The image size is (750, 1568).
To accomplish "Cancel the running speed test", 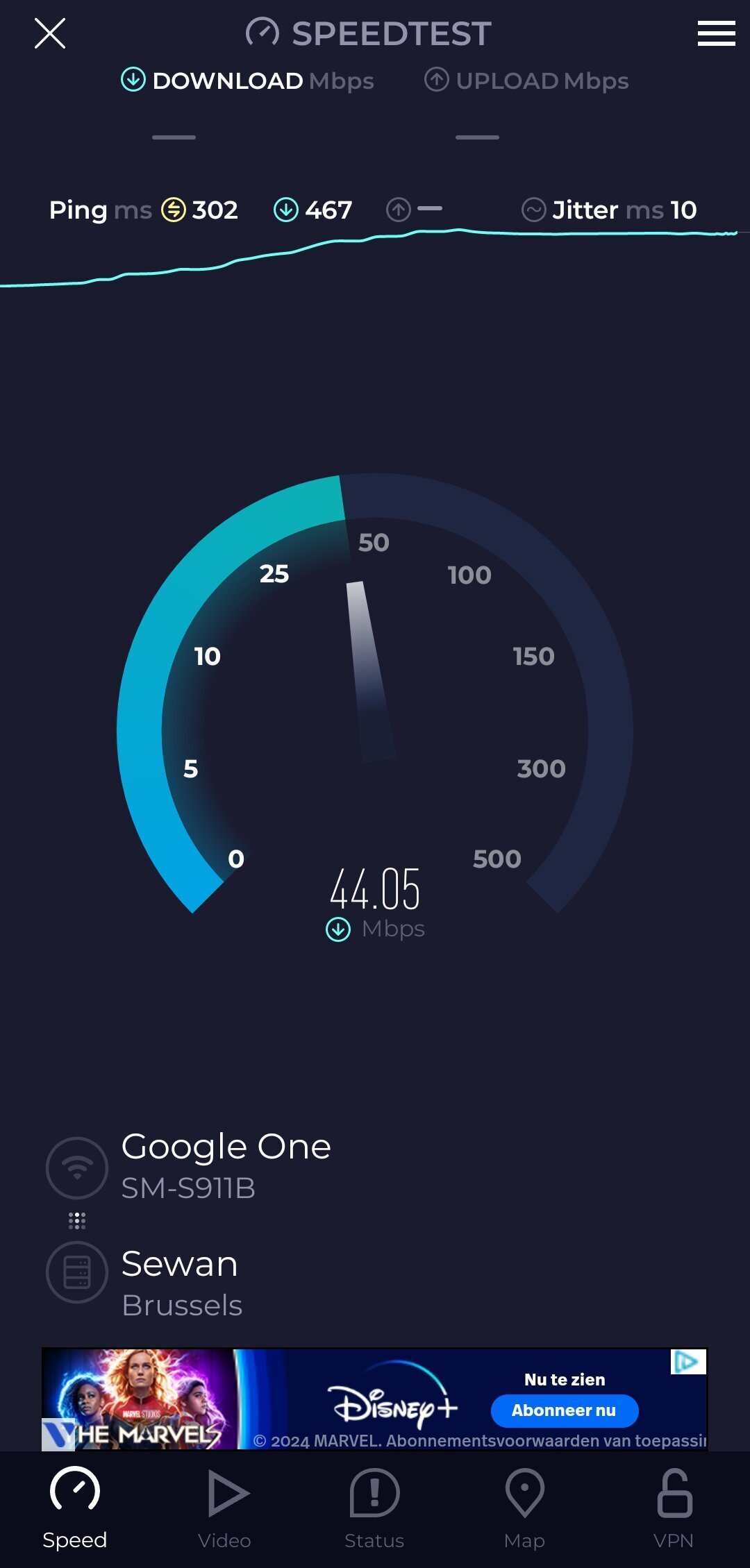I will click(50, 33).
